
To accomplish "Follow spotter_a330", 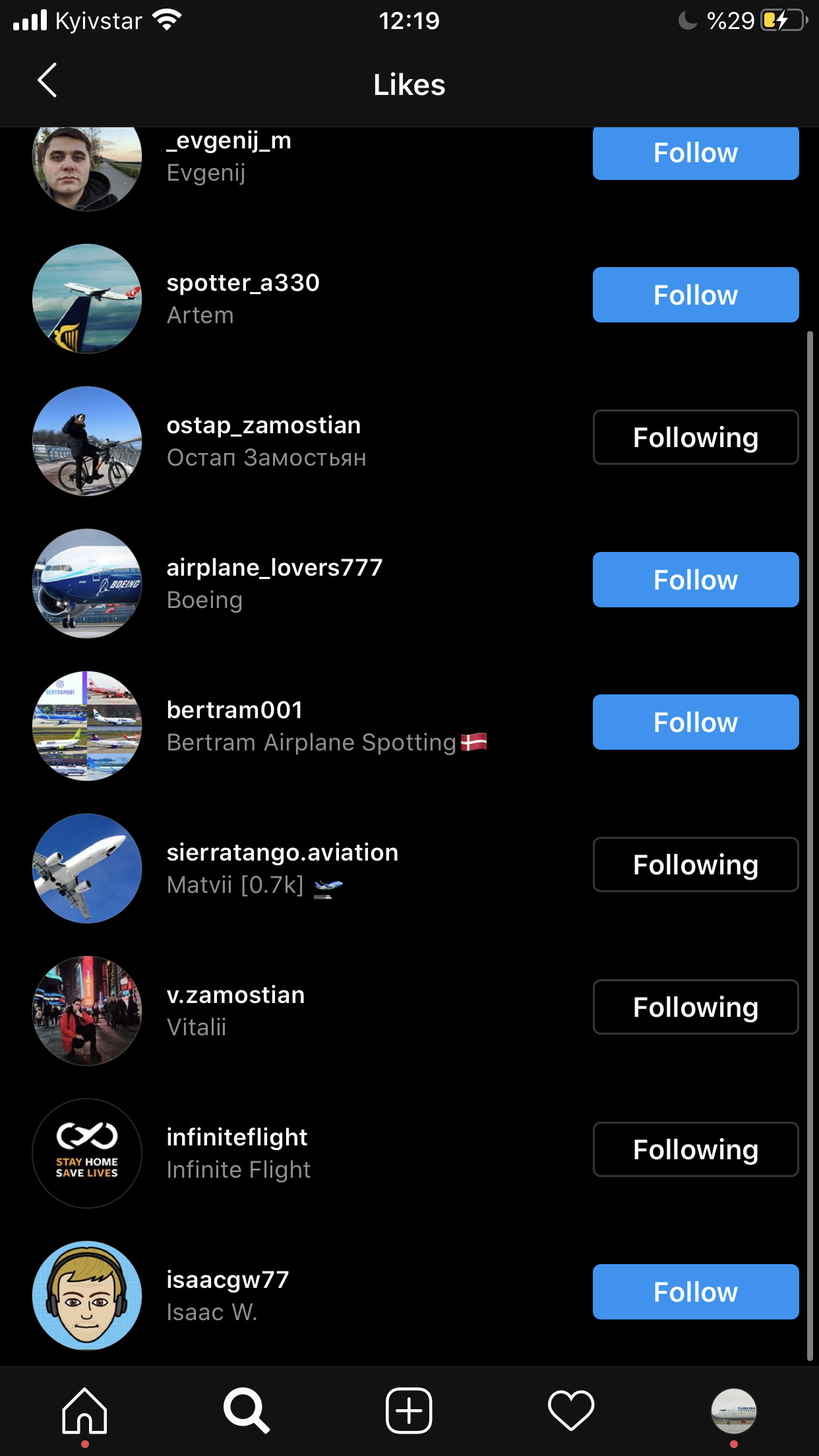I will pos(695,295).
